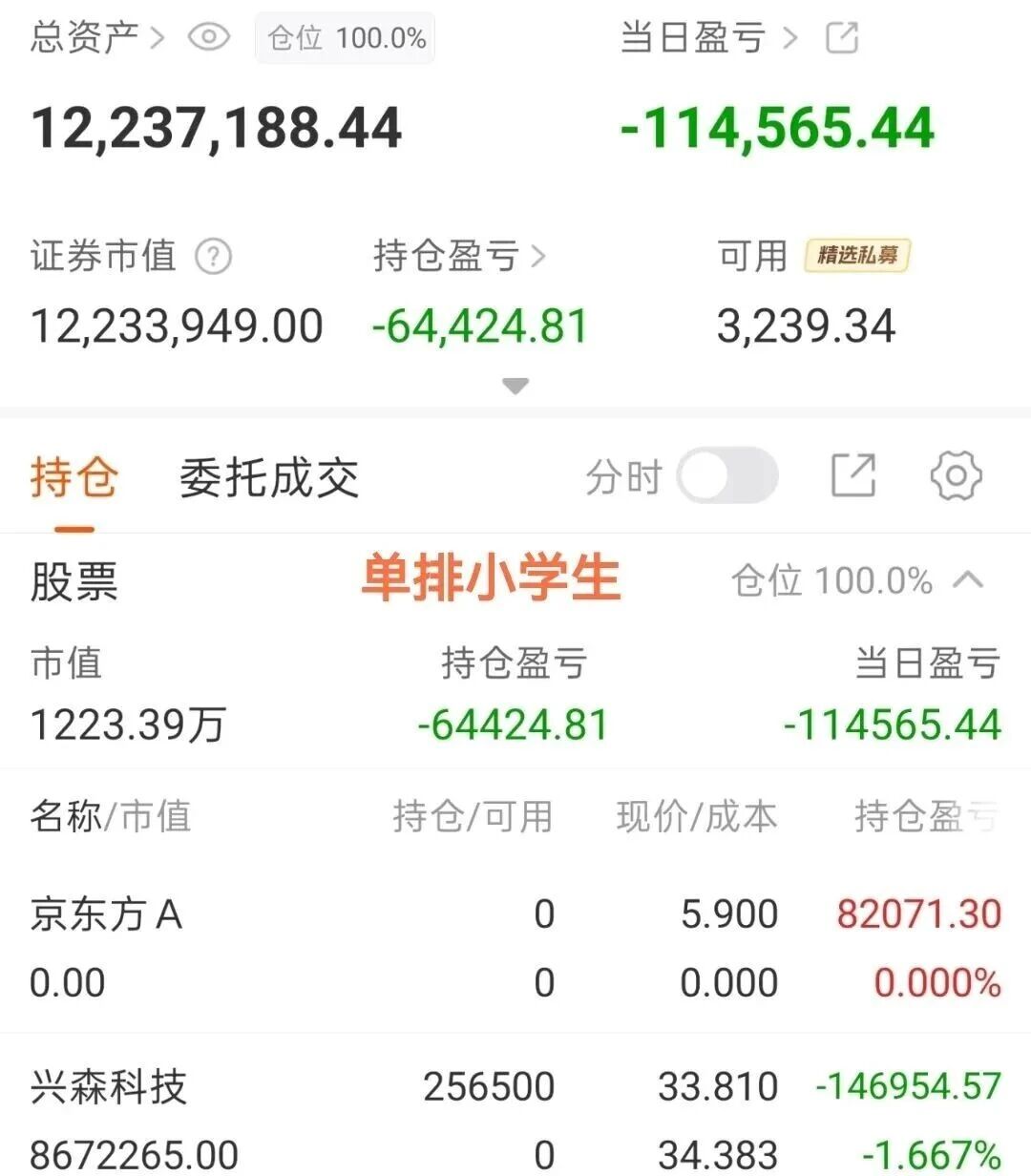This screenshot has height=1176, width=1031.
Task: Open 当日盈亏 details
Action: click(708, 37)
